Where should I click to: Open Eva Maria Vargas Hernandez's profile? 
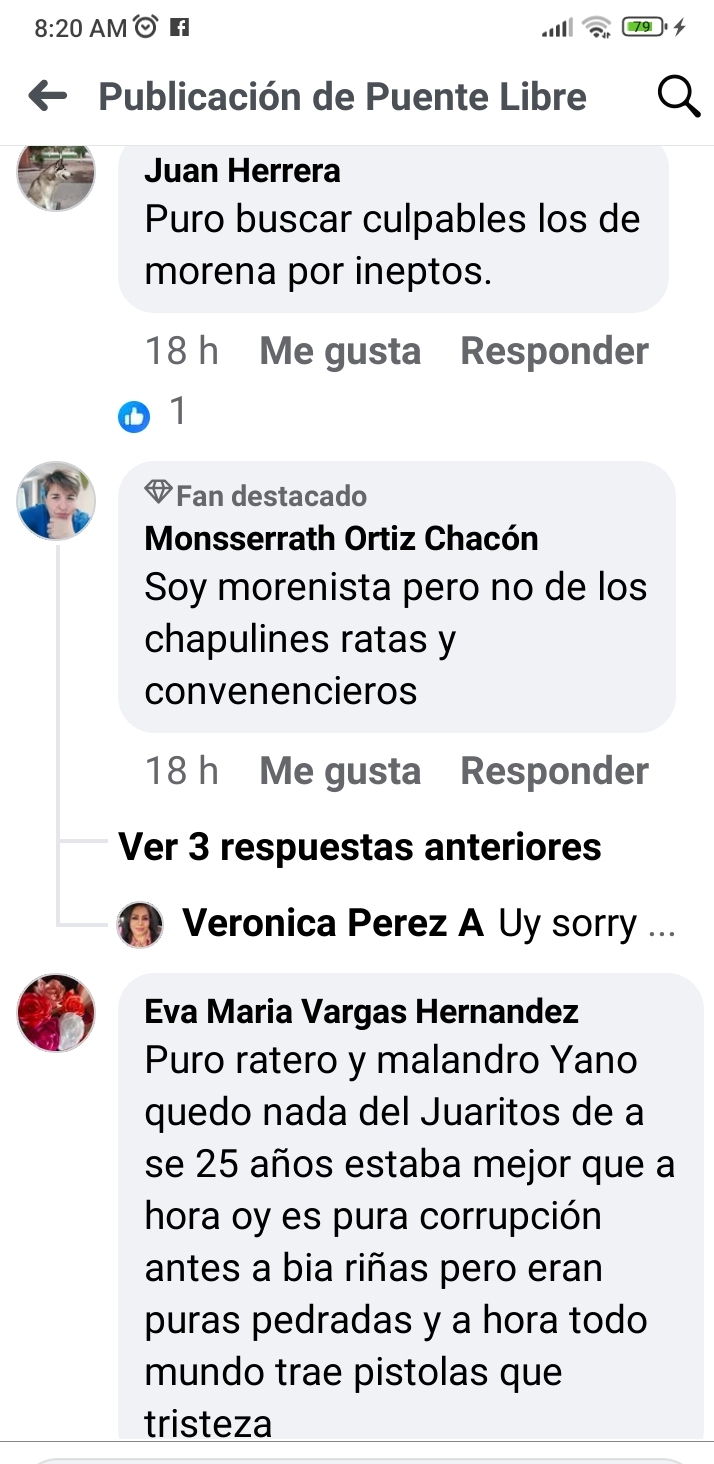coord(361,1011)
